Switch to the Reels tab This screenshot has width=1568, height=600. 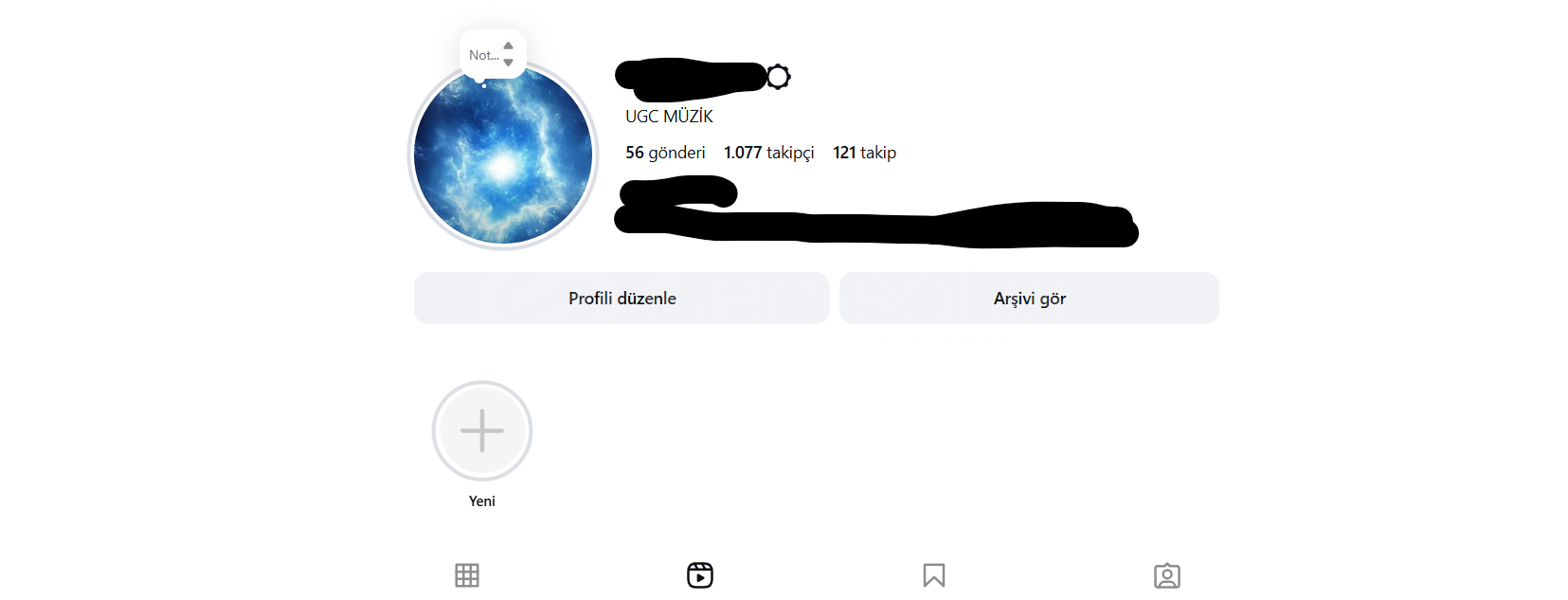[700, 575]
